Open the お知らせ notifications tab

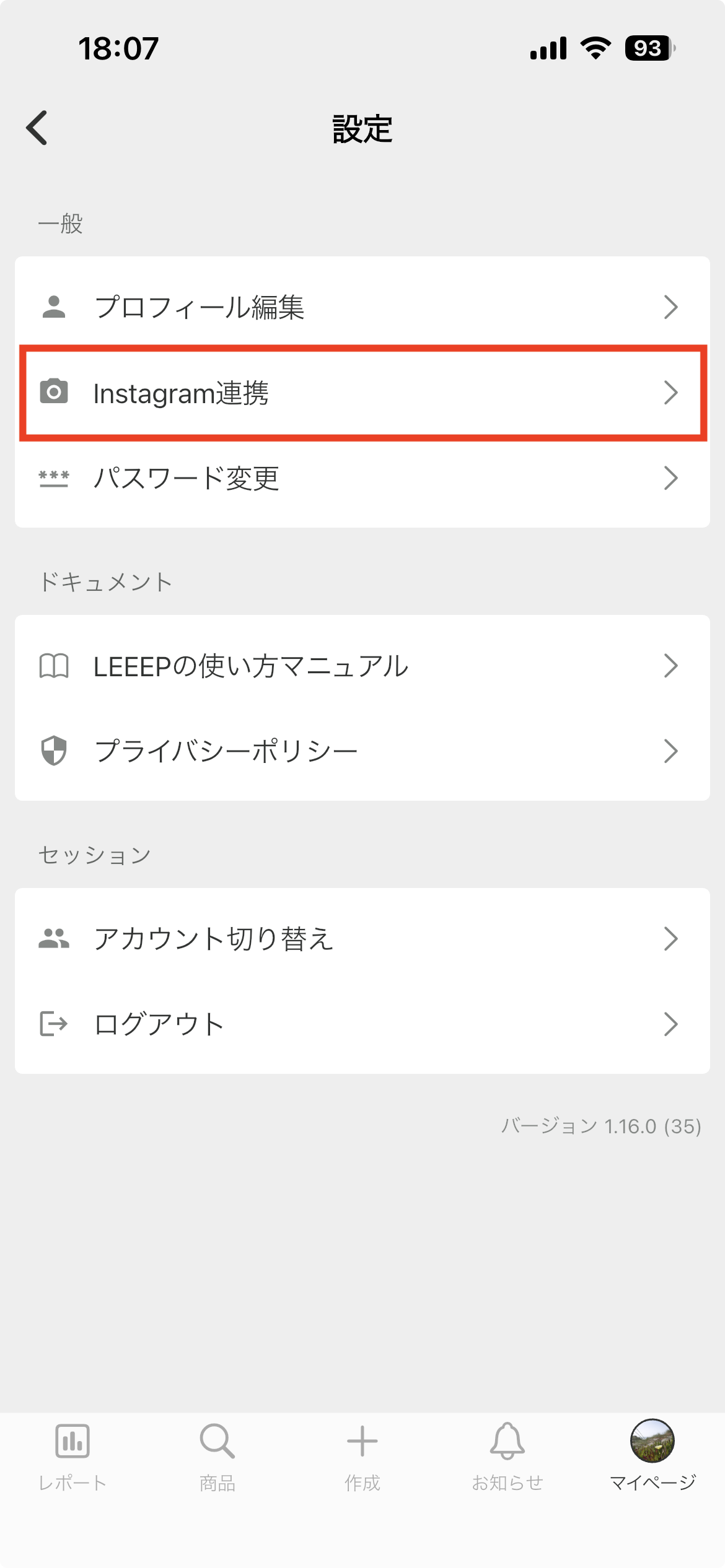tap(507, 1457)
